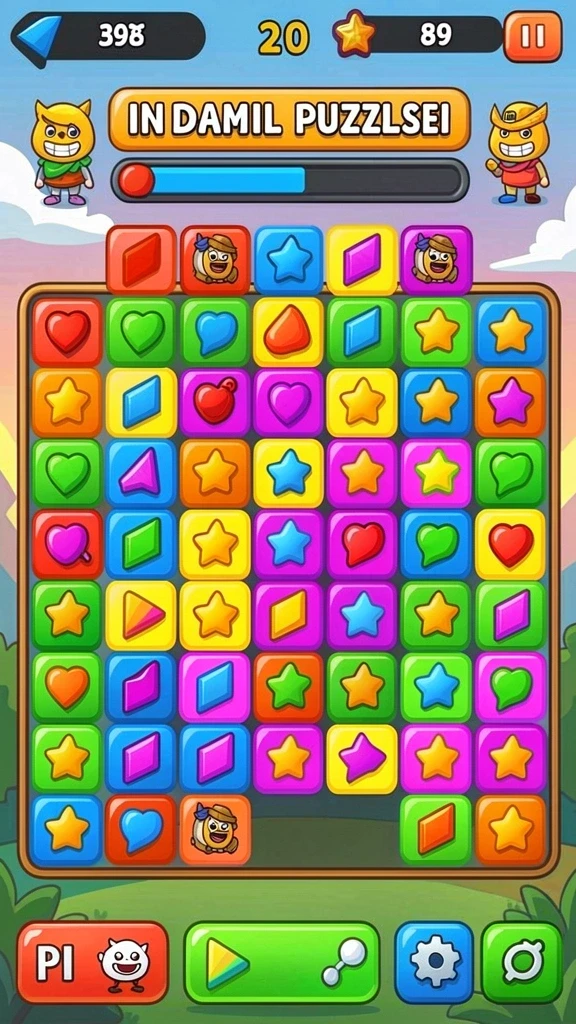Hit the green circular refresh button

[x=522, y=961]
